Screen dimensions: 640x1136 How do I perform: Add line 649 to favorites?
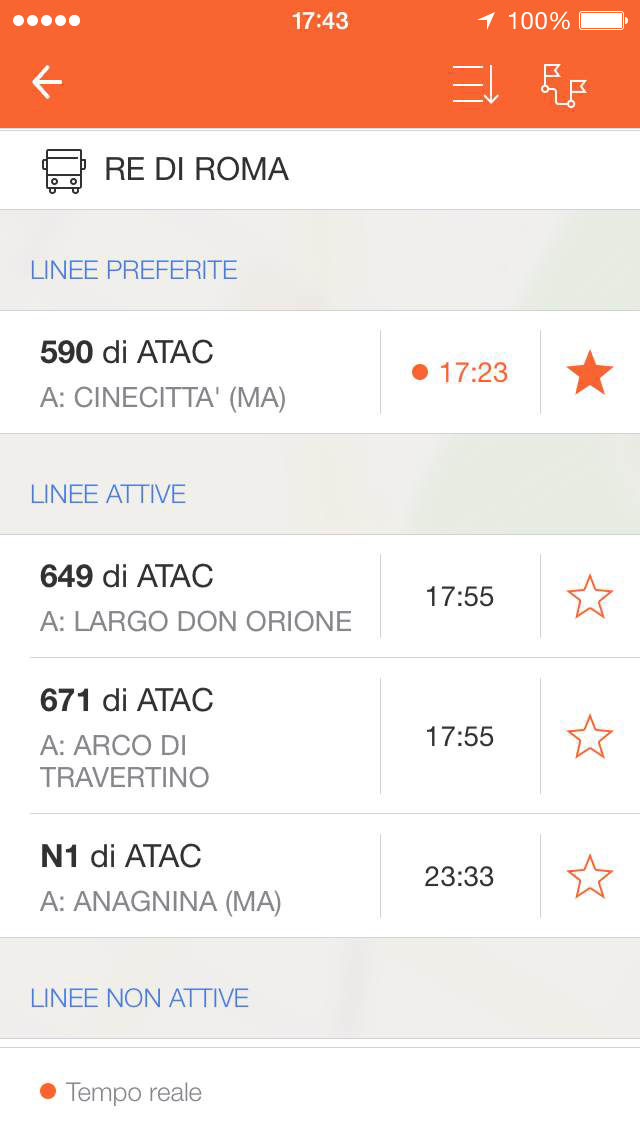(589, 597)
